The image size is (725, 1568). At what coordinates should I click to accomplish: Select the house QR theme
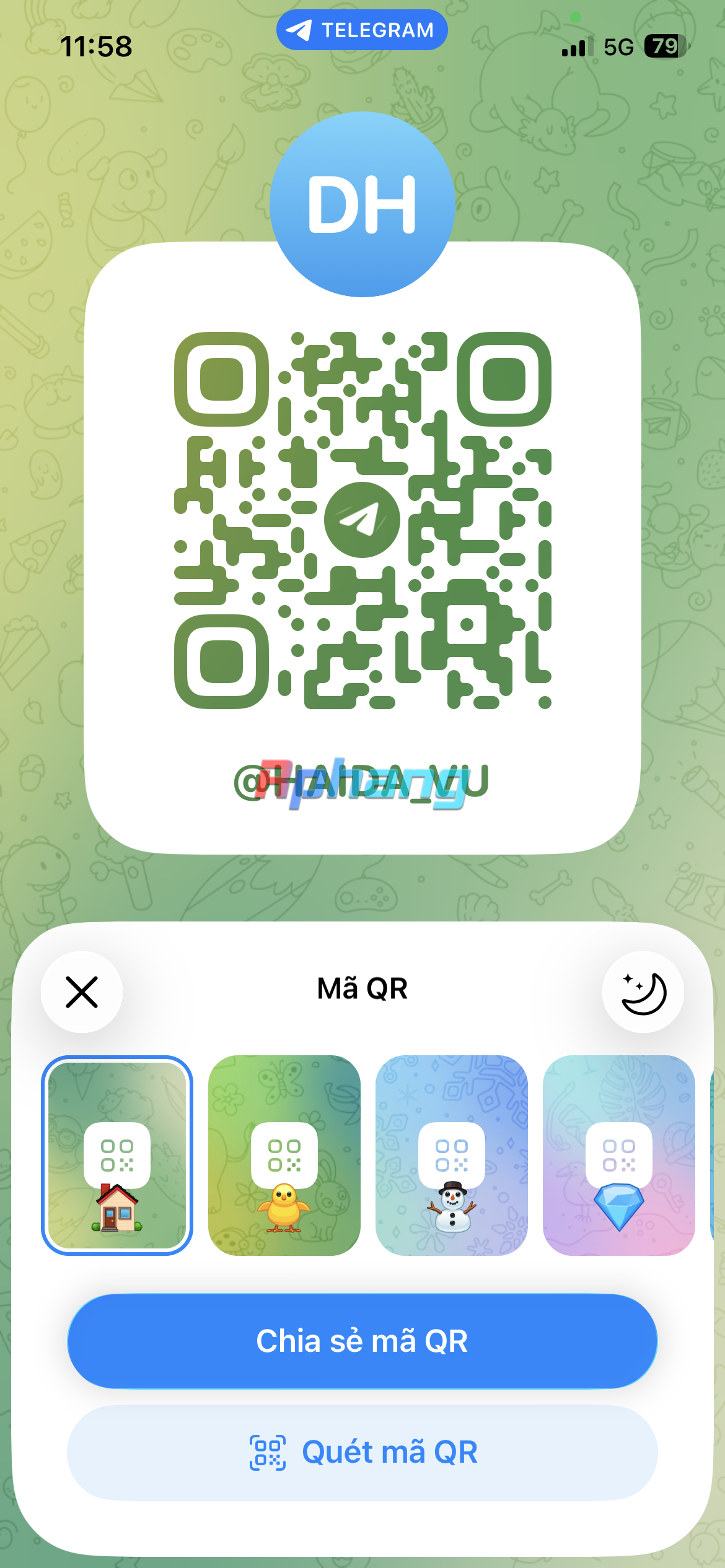[x=117, y=1156]
